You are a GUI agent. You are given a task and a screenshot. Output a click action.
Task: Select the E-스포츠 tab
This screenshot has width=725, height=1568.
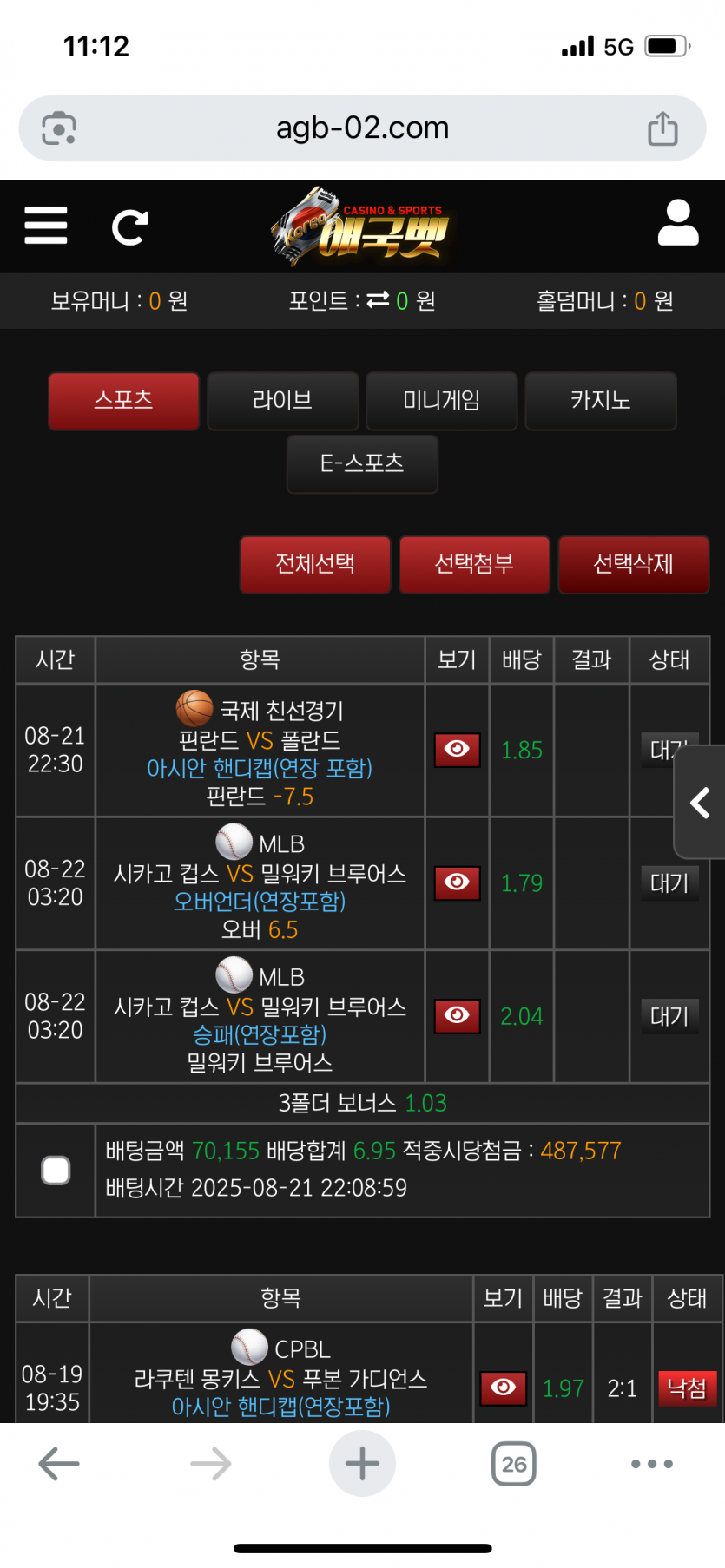tap(362, 464)
